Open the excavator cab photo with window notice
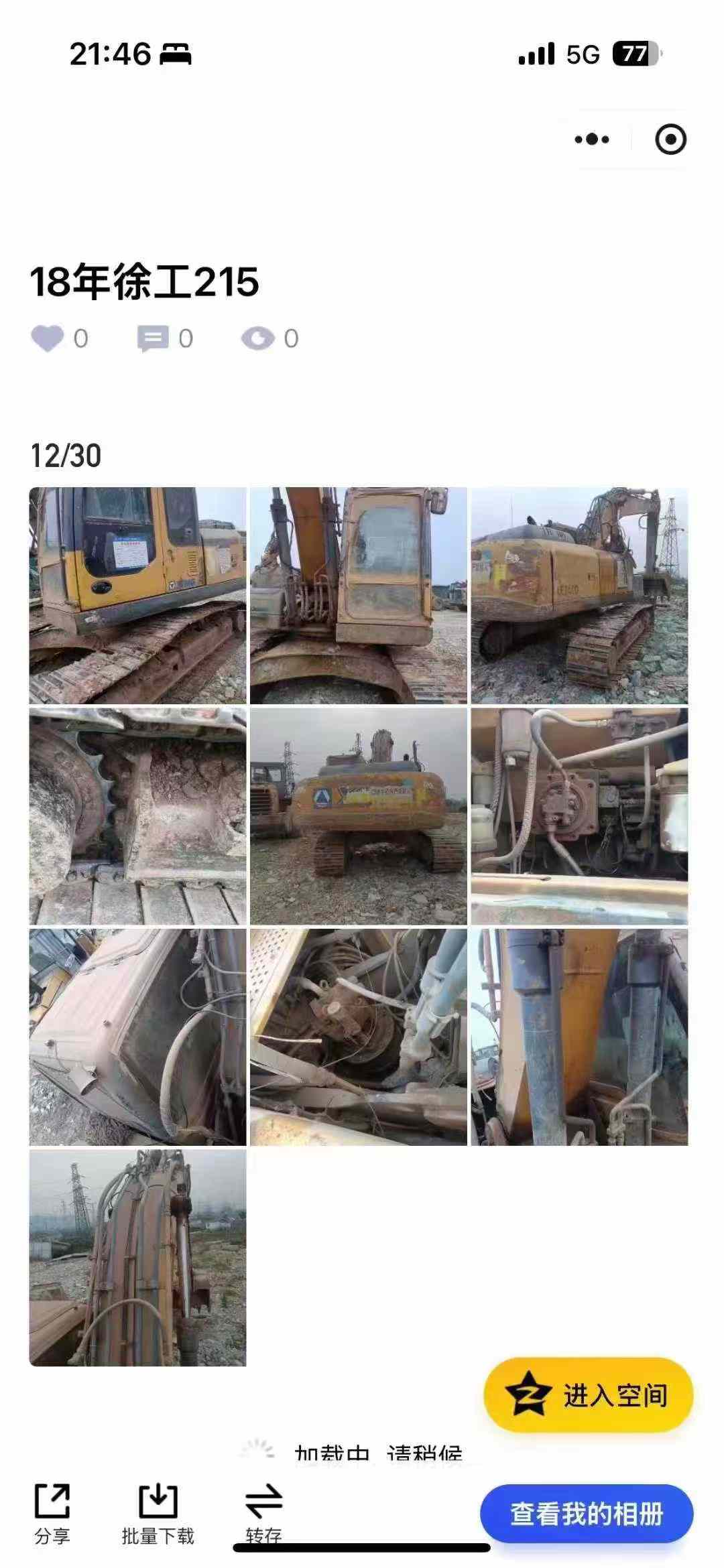 pyautogui.click(x=137, y=595)
